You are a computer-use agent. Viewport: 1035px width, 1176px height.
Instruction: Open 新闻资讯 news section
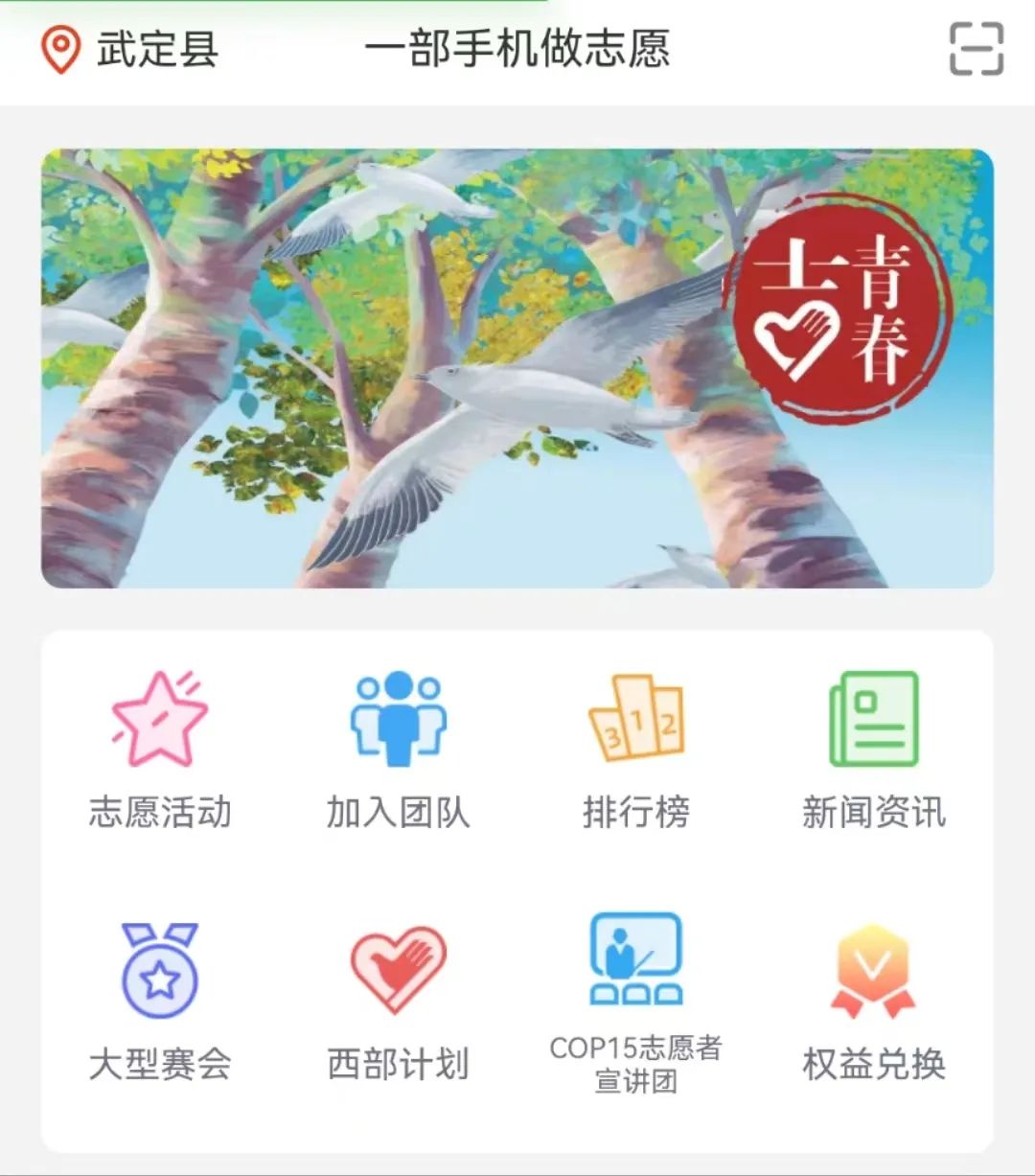coord(873,749)
